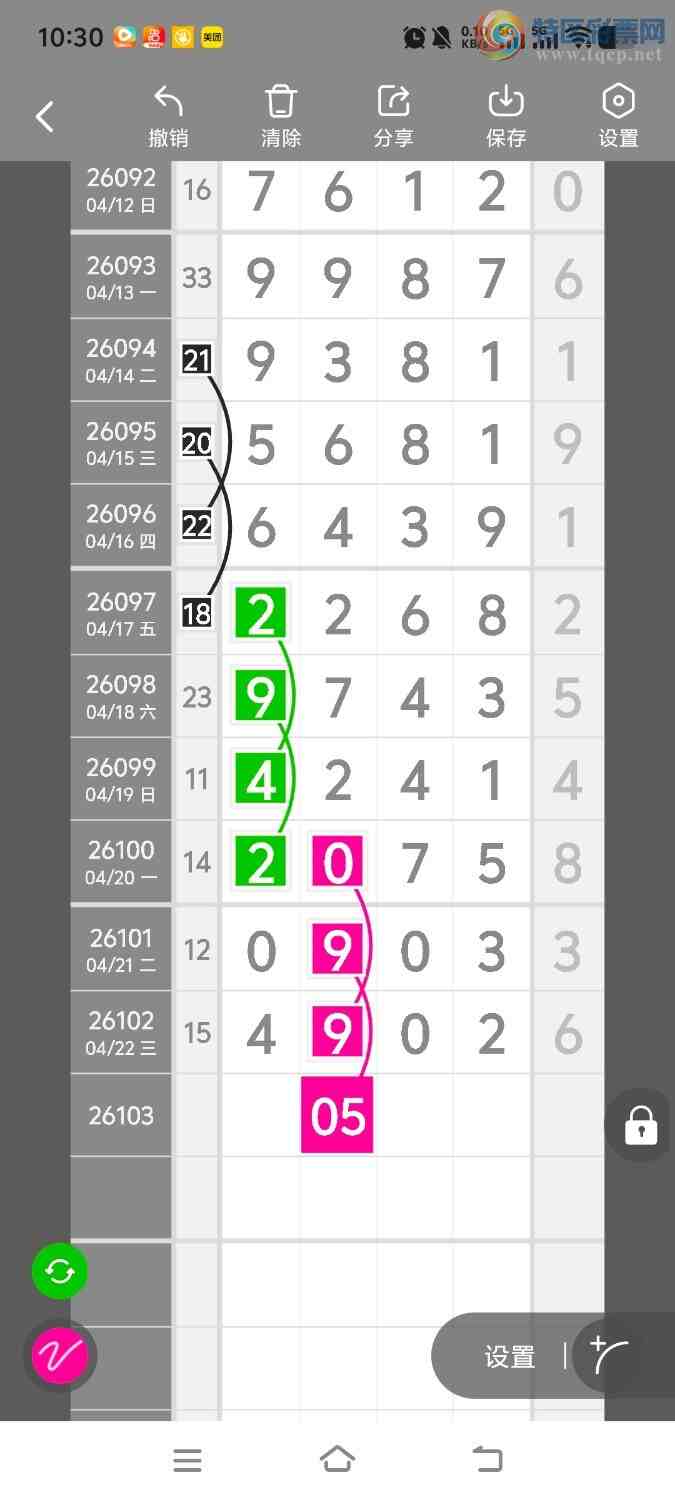
Task: Save the chart (保存)
Action: point(506,116)
